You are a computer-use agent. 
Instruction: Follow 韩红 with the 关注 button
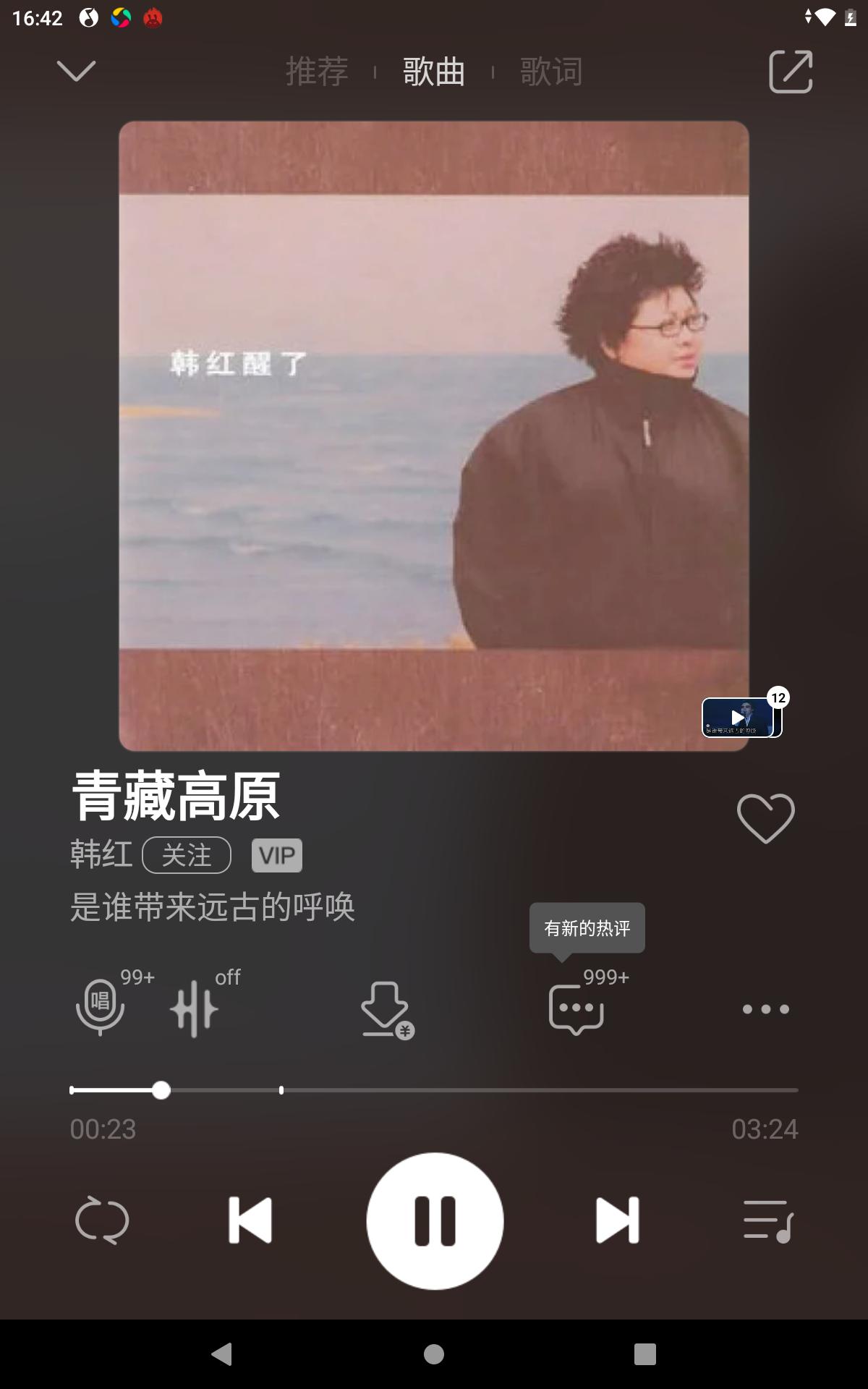(x=187, y=855)
